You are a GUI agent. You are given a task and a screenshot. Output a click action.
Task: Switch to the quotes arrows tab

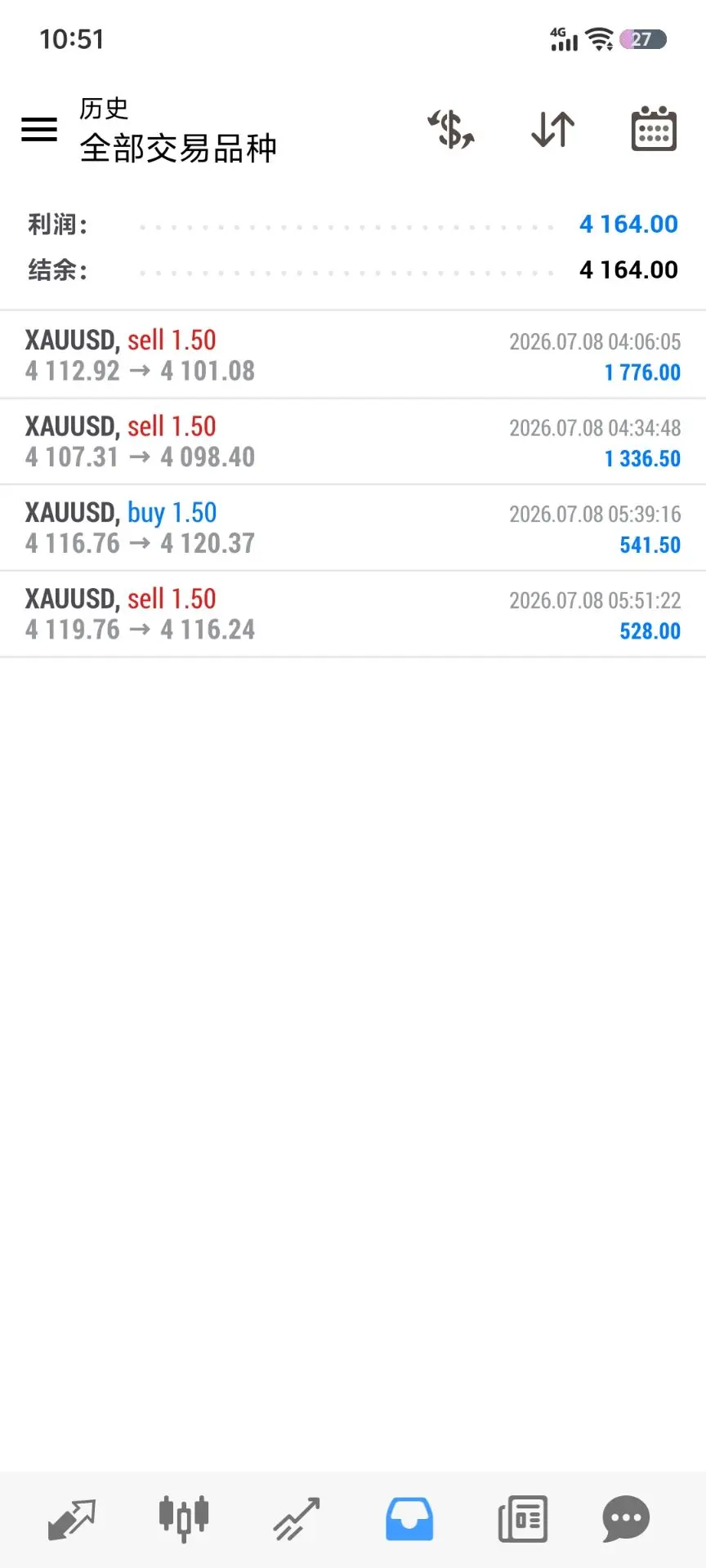tap(72, 1520)
